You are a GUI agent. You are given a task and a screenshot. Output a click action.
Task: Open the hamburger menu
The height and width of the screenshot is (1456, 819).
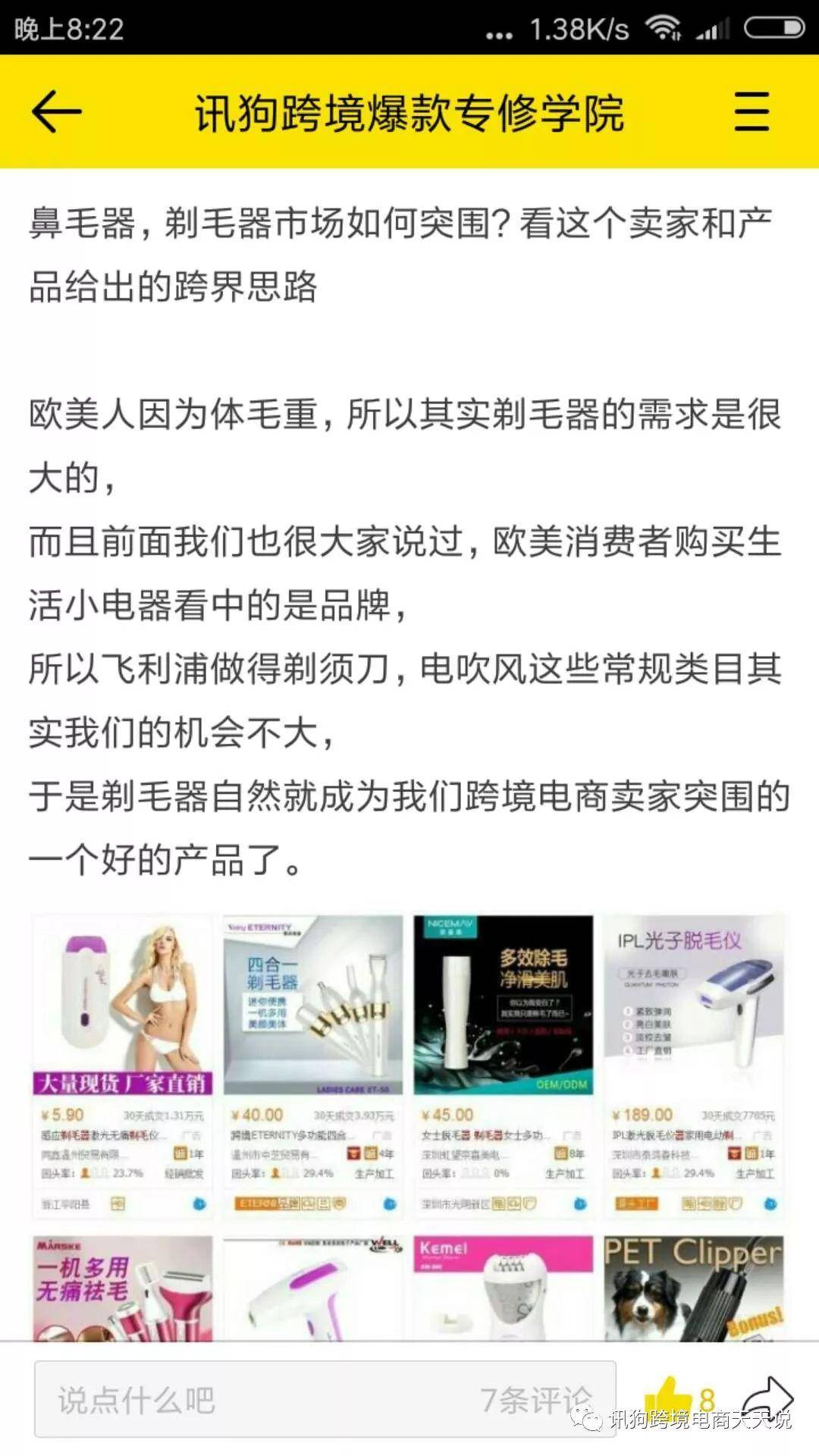coord(752,111)
